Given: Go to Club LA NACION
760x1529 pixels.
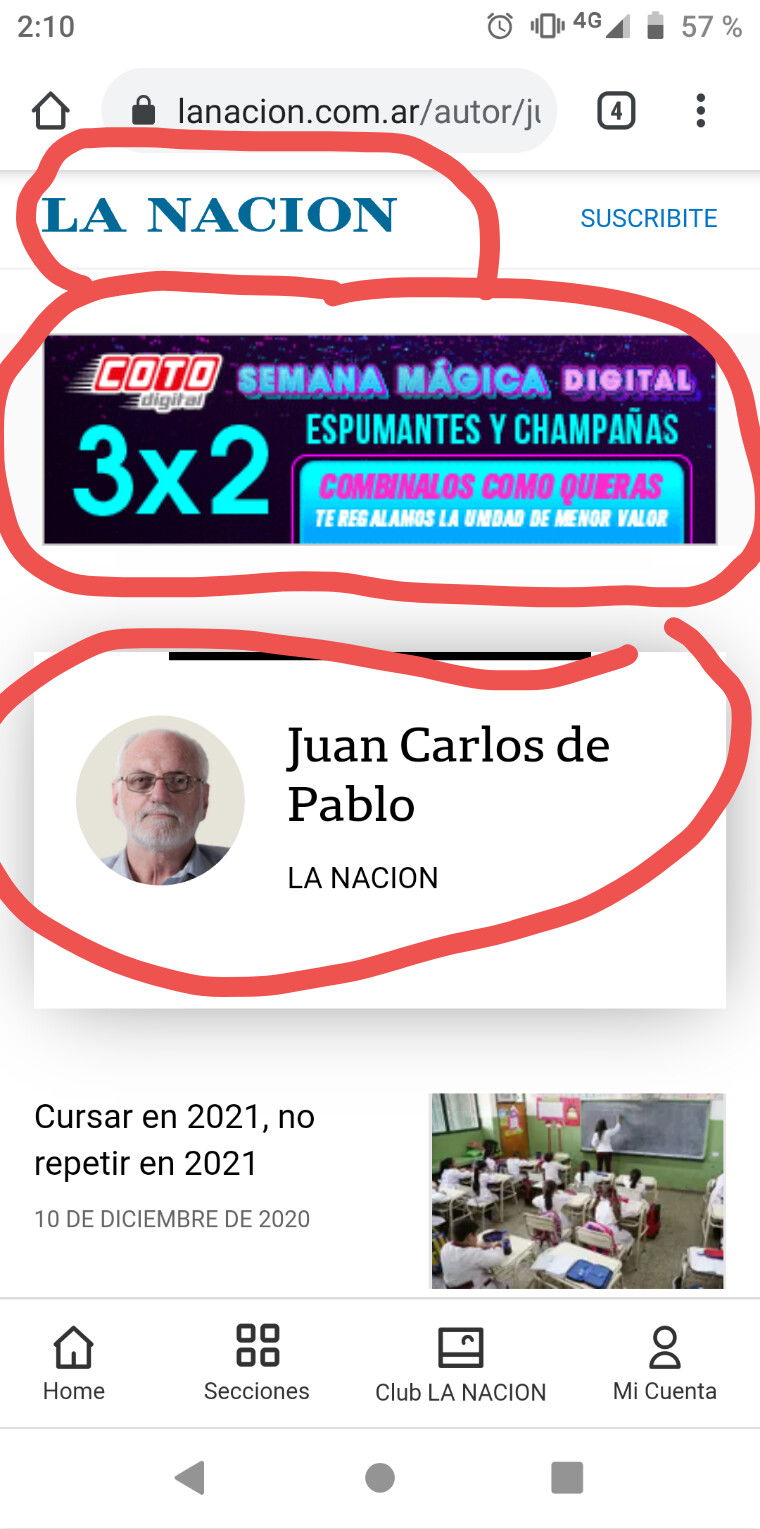Looking at the screenshot, I should pos(461,1364).
